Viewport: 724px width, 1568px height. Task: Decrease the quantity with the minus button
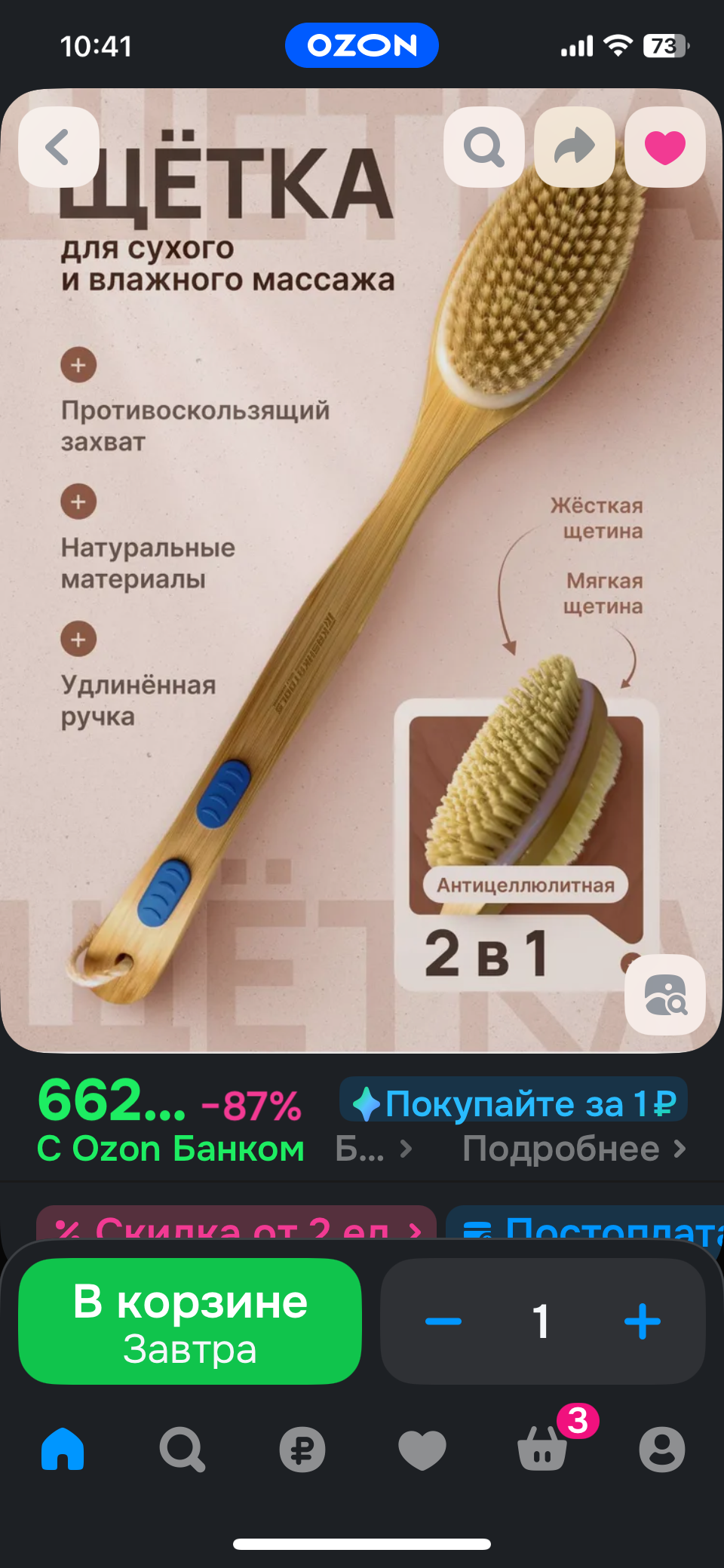[x=443, y=1321]
